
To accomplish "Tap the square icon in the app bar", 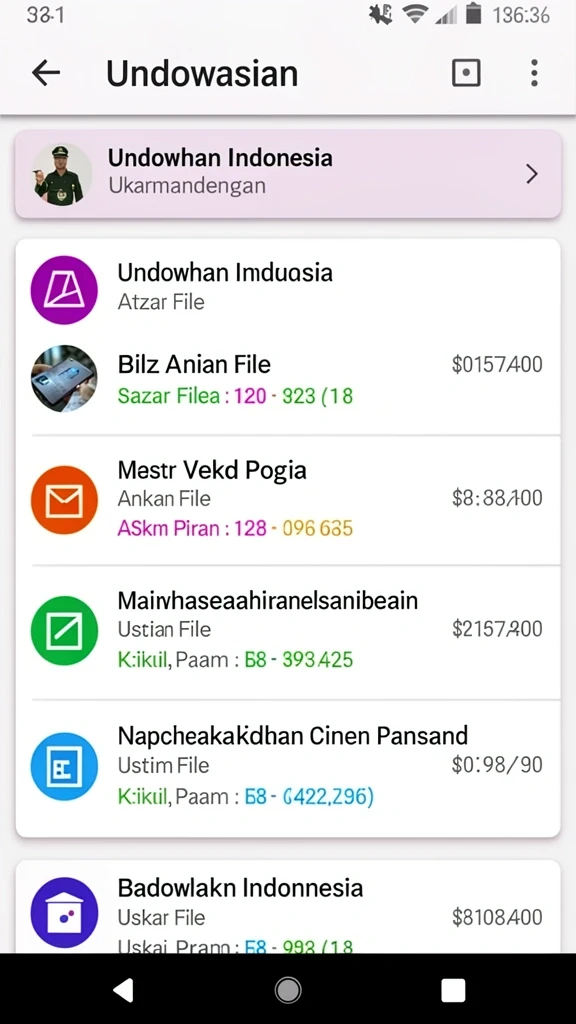I will coord(466,72).
